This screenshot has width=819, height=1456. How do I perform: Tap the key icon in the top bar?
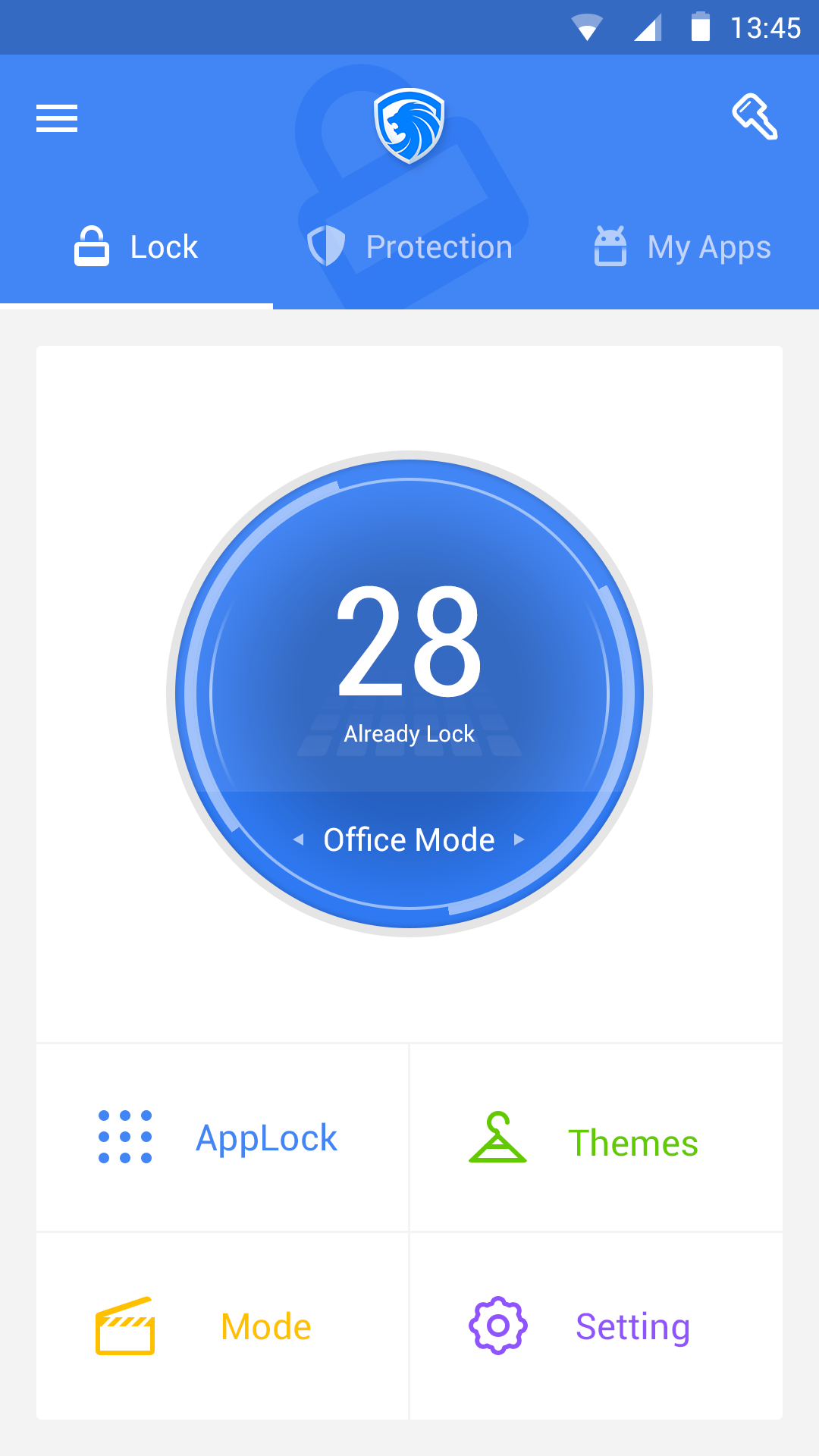755,117
